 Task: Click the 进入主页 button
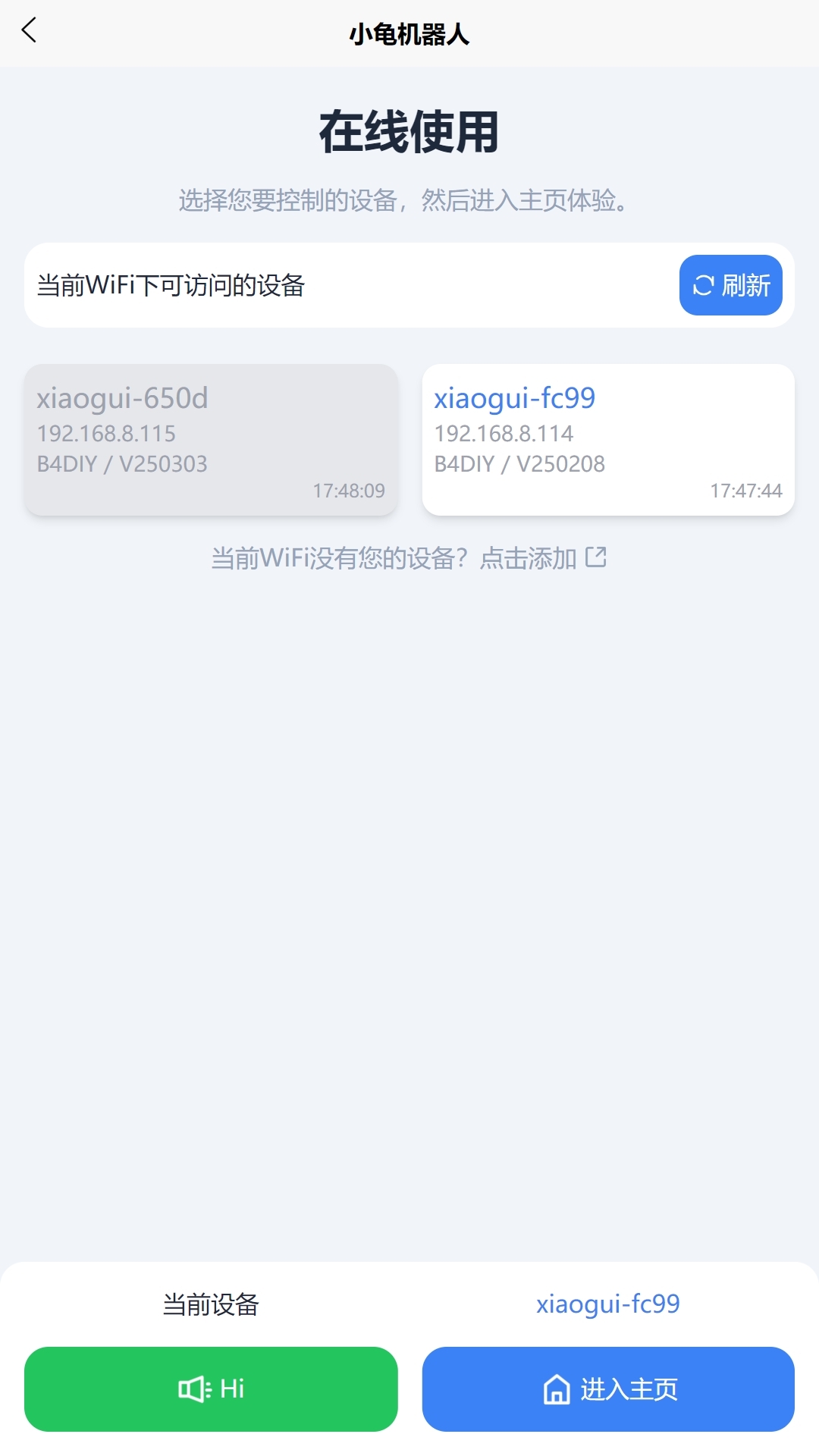point(607,1389)
